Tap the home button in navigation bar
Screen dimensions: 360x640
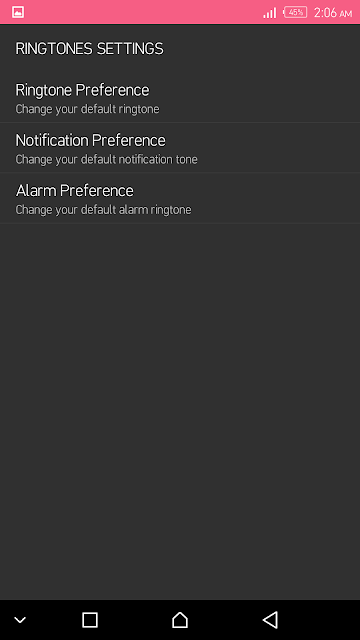click(x=180, y=620)
